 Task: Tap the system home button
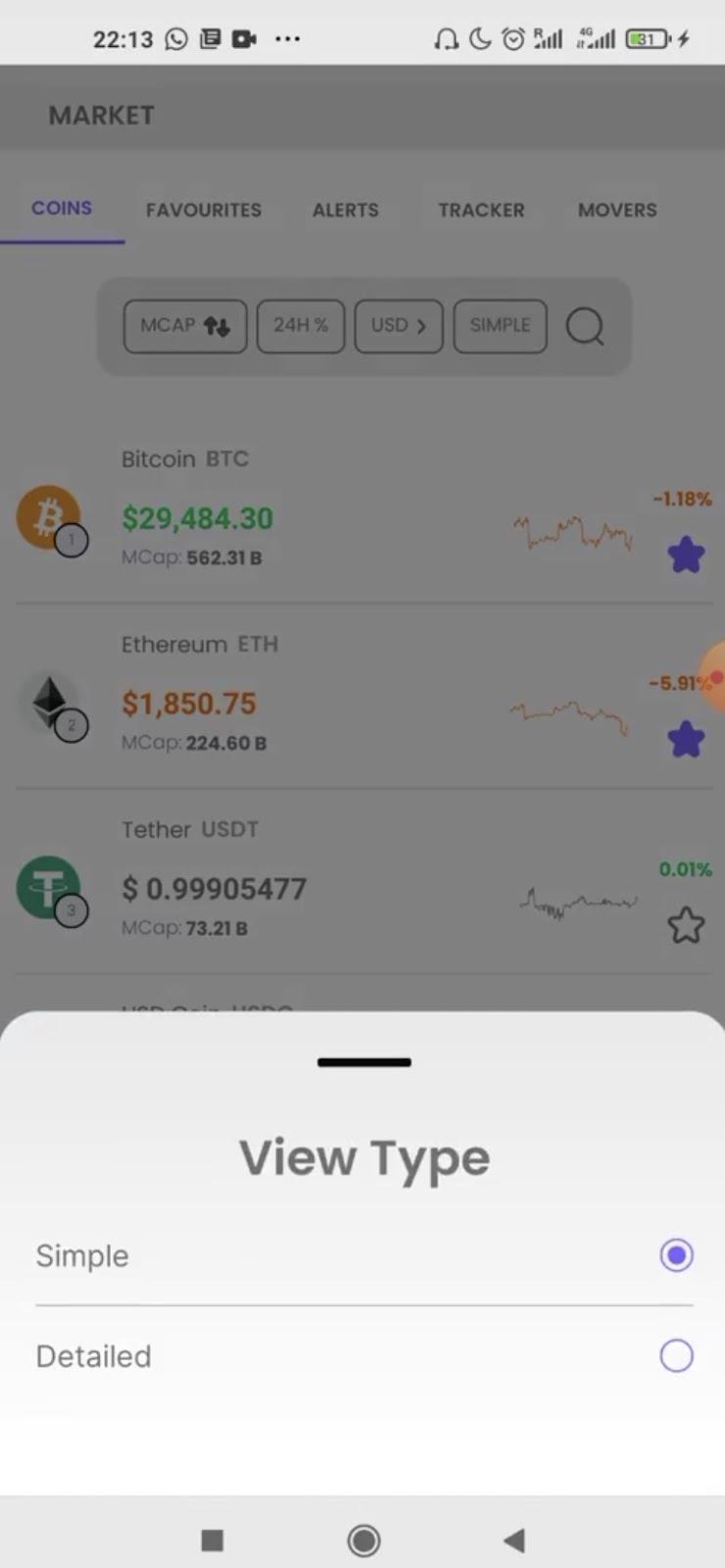coord(363,1541)
